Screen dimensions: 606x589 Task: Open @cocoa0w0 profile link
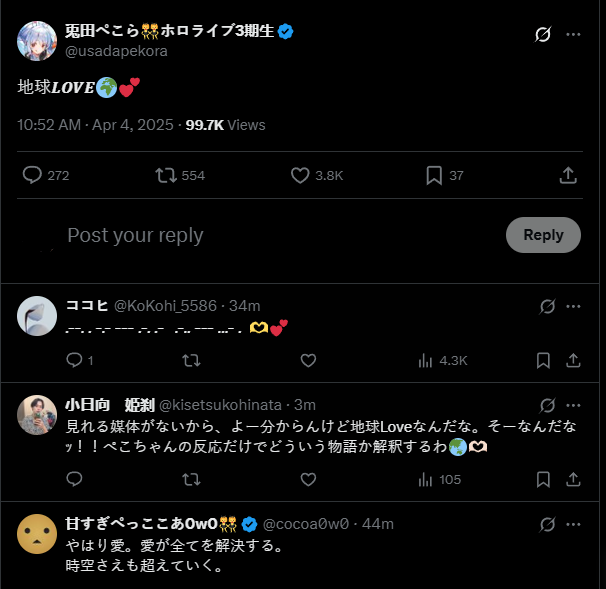309,524
